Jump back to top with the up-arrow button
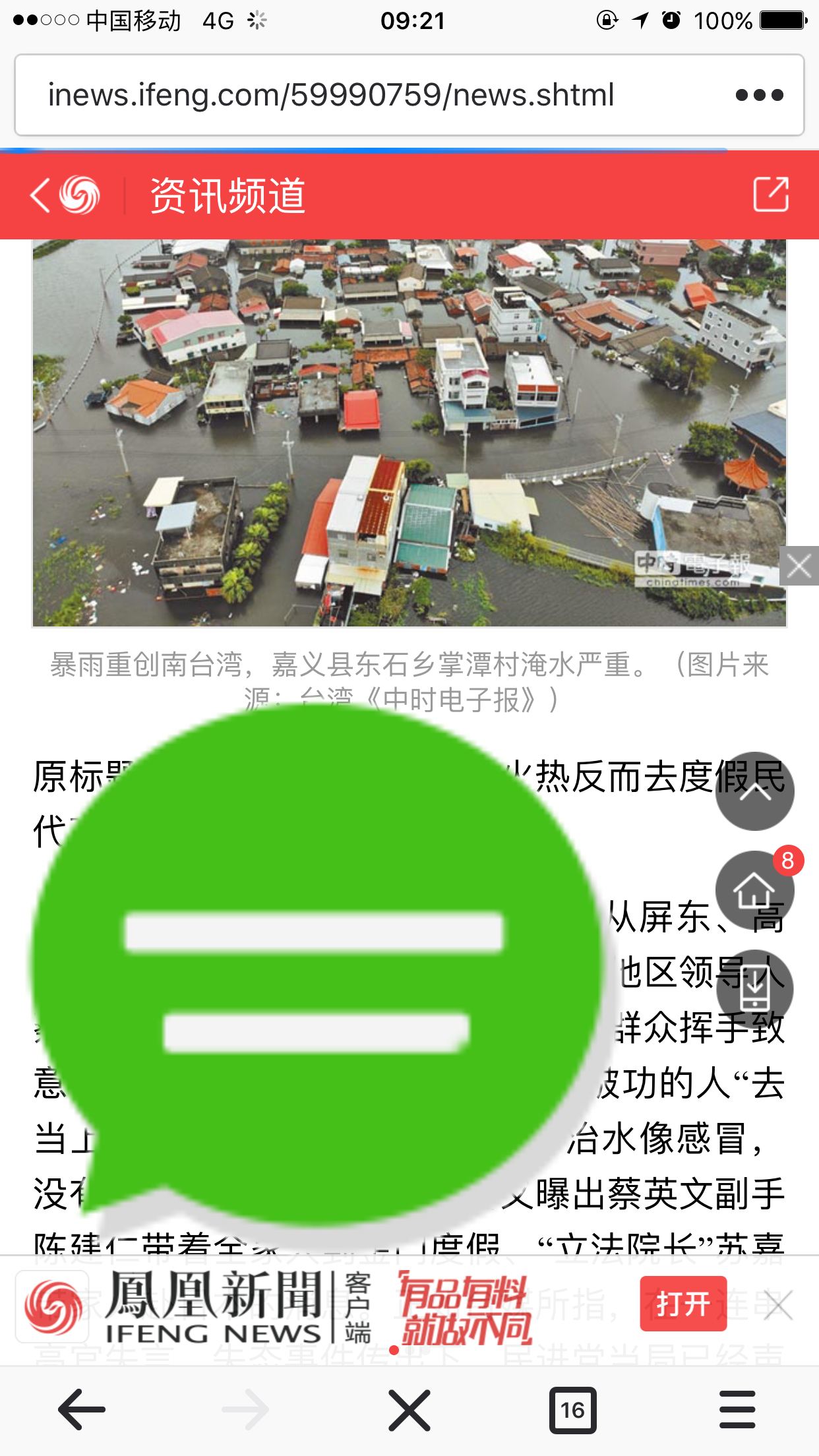Screen dimensions: 819x1456 754,791
